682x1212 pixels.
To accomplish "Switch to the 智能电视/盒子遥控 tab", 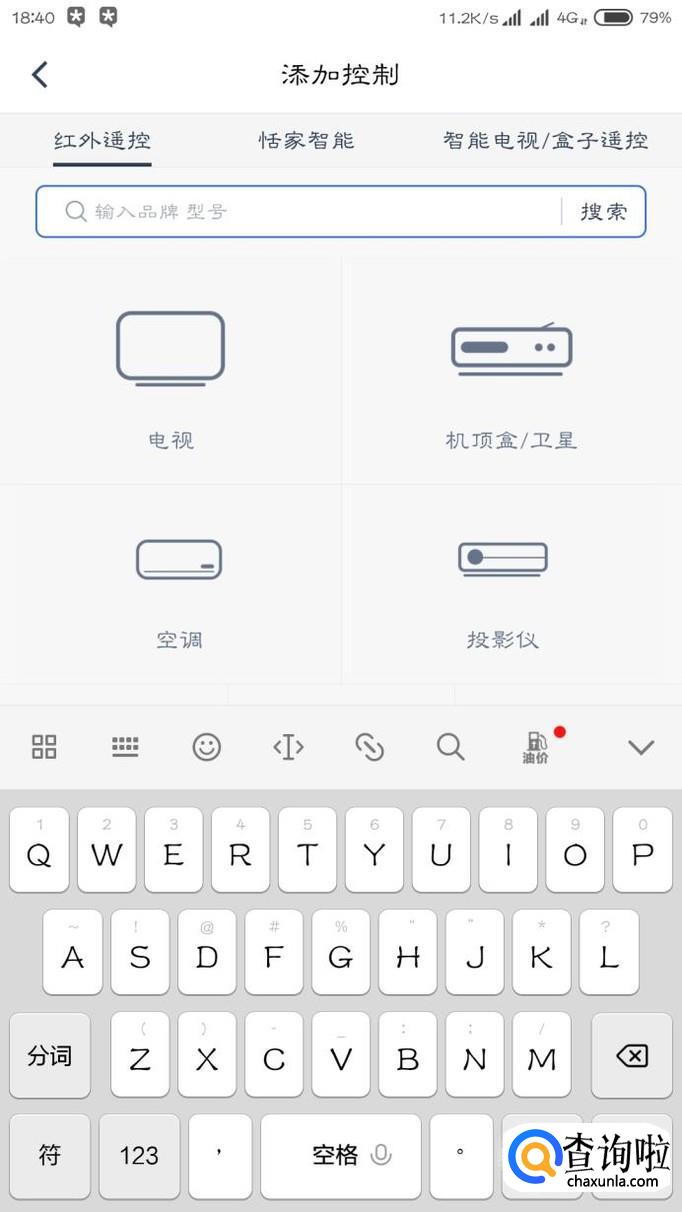I will 545,141.
